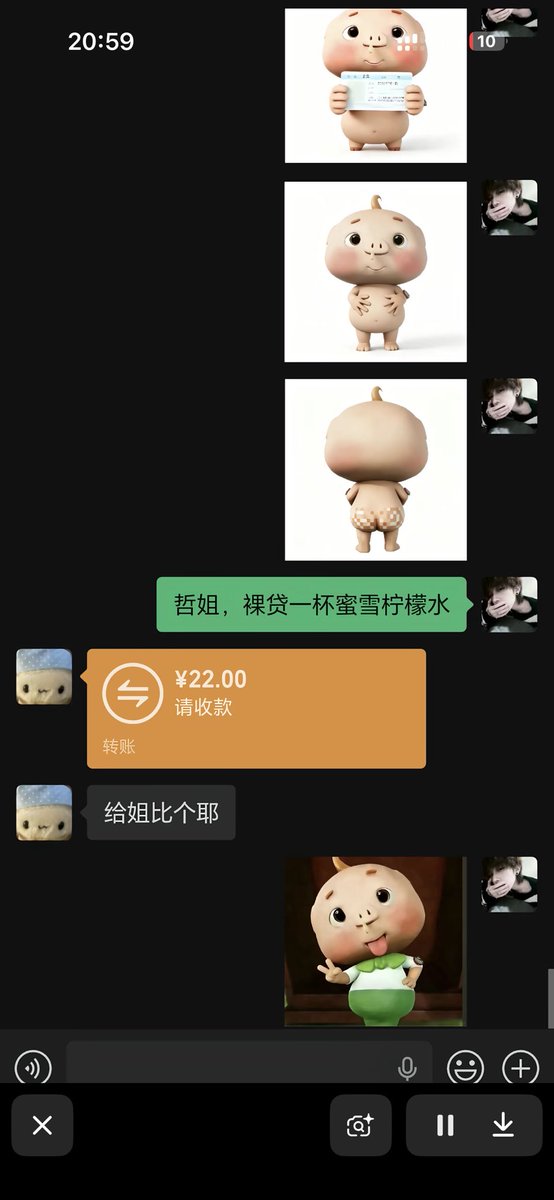Switch to voice message input

click(x=33, y=1068)
